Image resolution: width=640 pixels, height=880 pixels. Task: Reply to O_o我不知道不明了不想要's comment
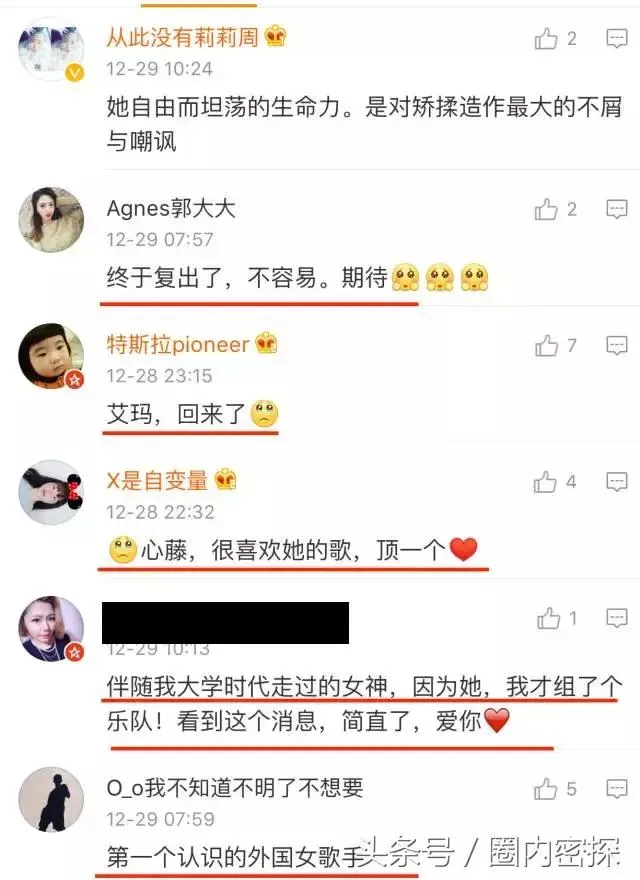pos(617,789)
